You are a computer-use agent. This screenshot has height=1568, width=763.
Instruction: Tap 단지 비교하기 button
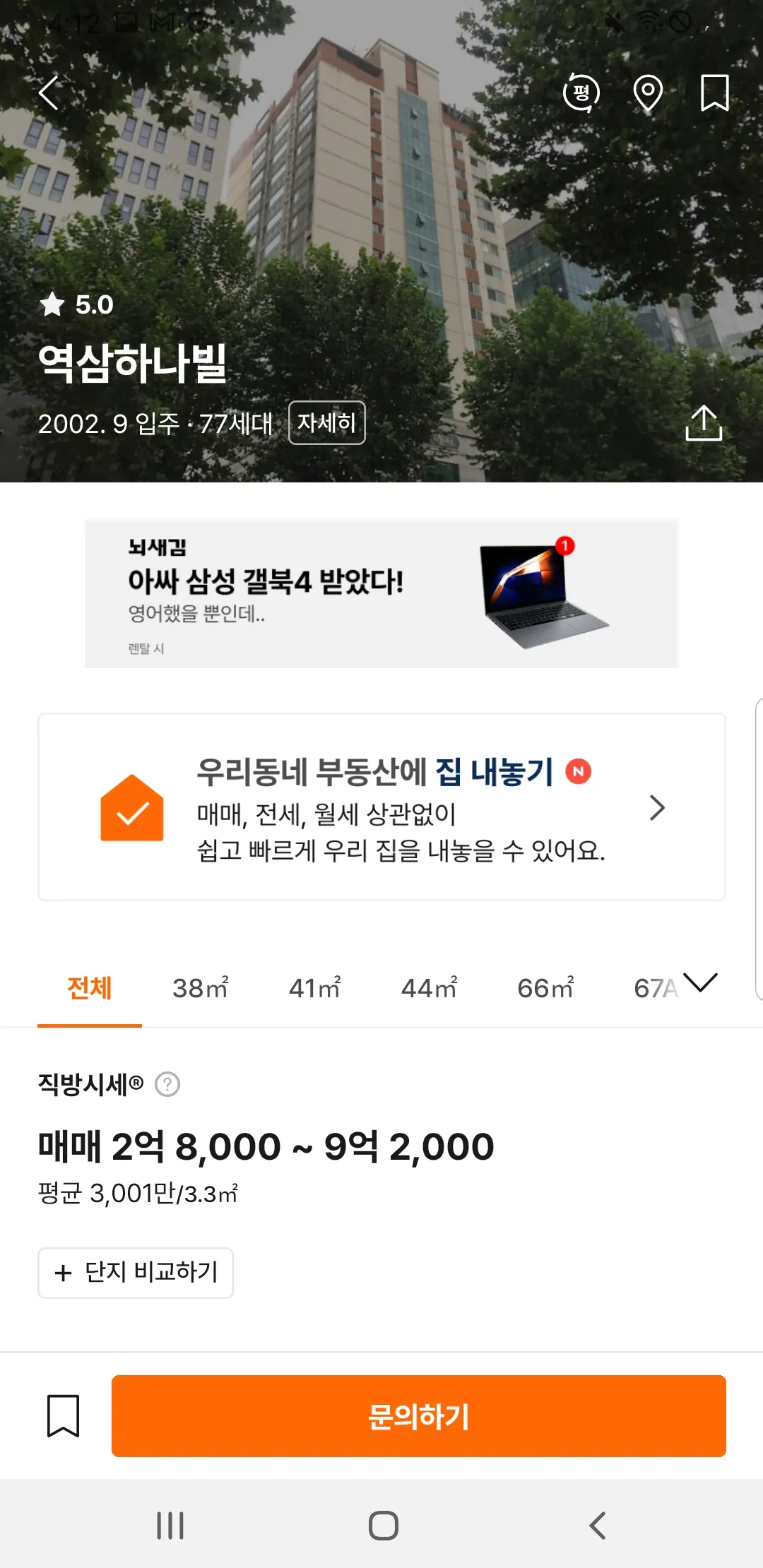[136, 1273]
